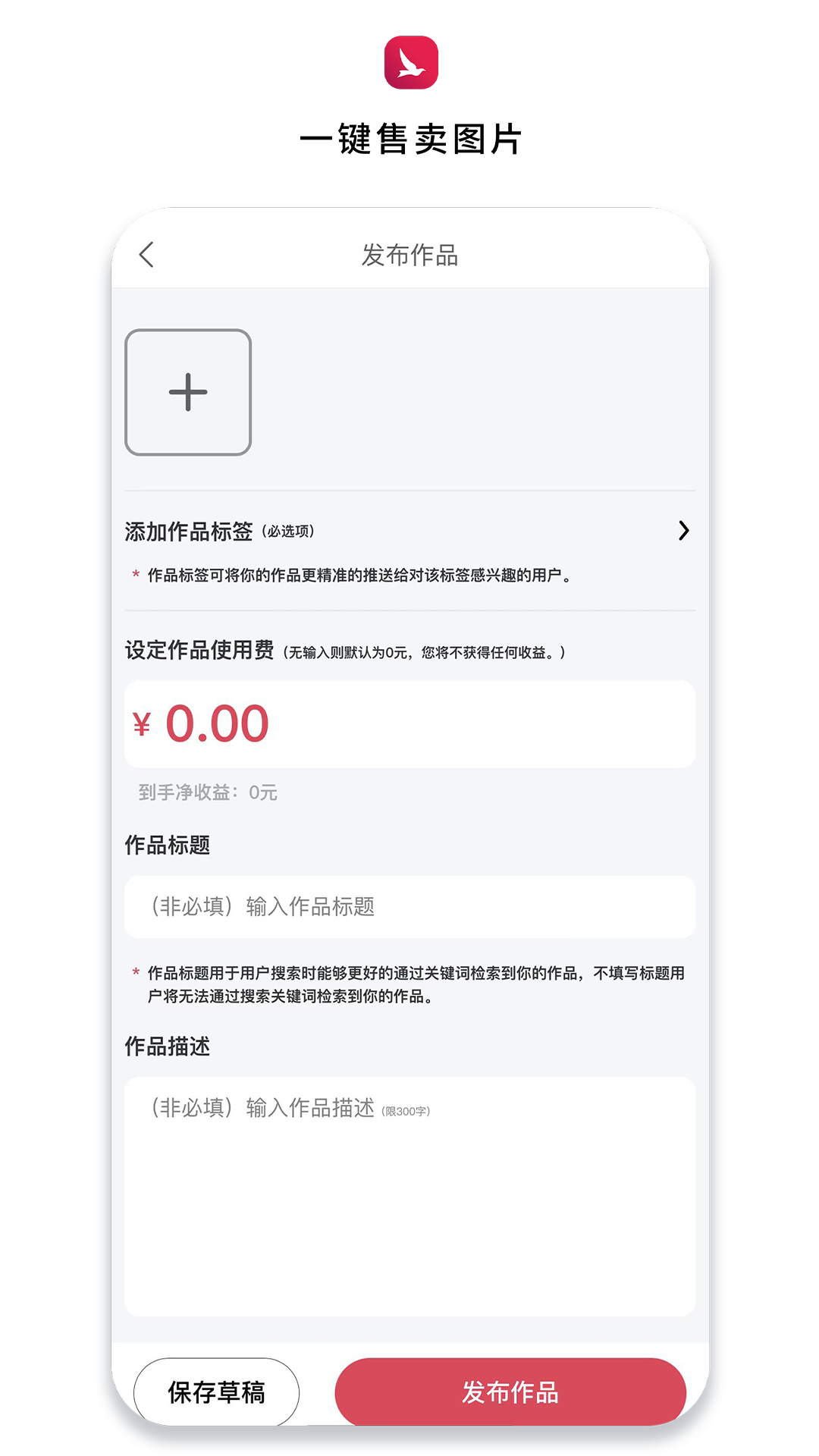Click the asterisk before 作品标题 note

coord(136,972)
